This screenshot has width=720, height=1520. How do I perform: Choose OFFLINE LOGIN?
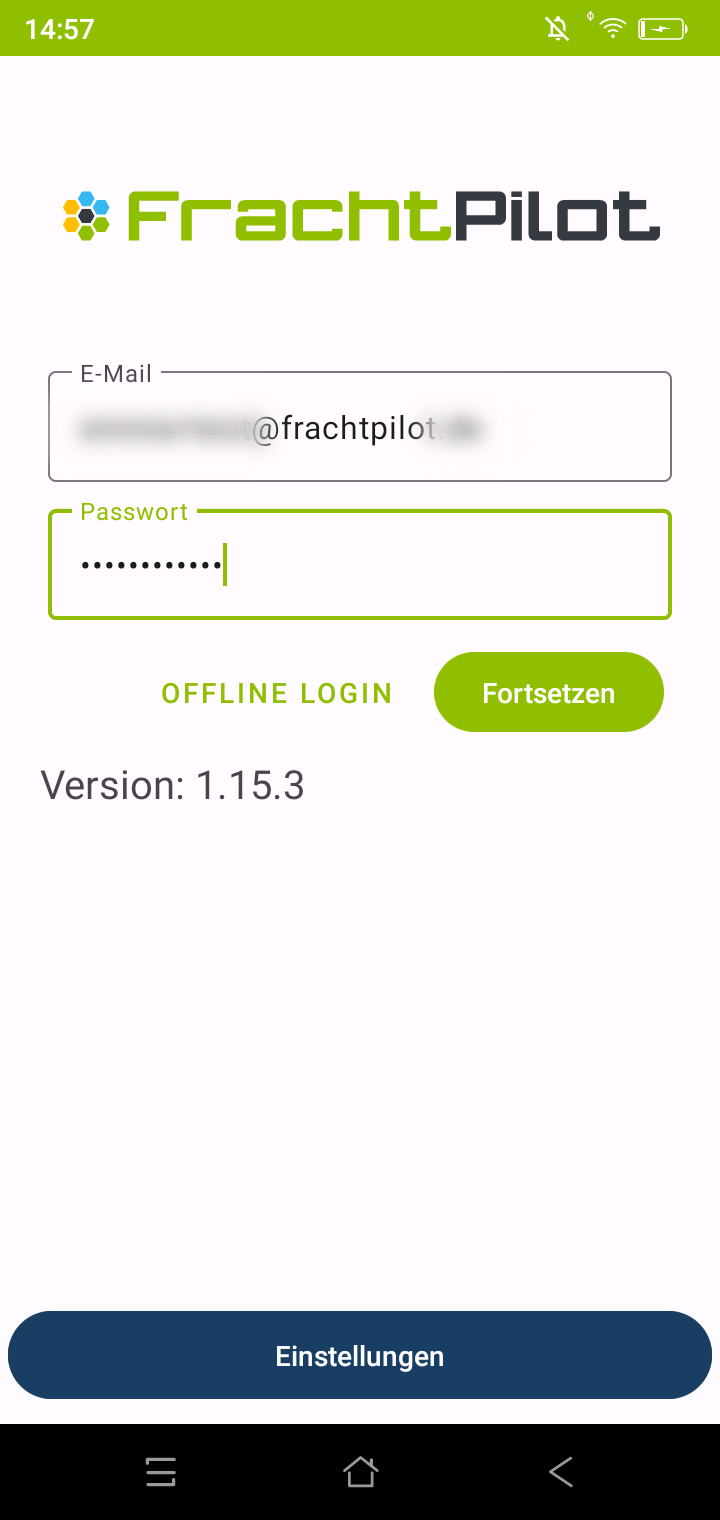click(277, 693)
